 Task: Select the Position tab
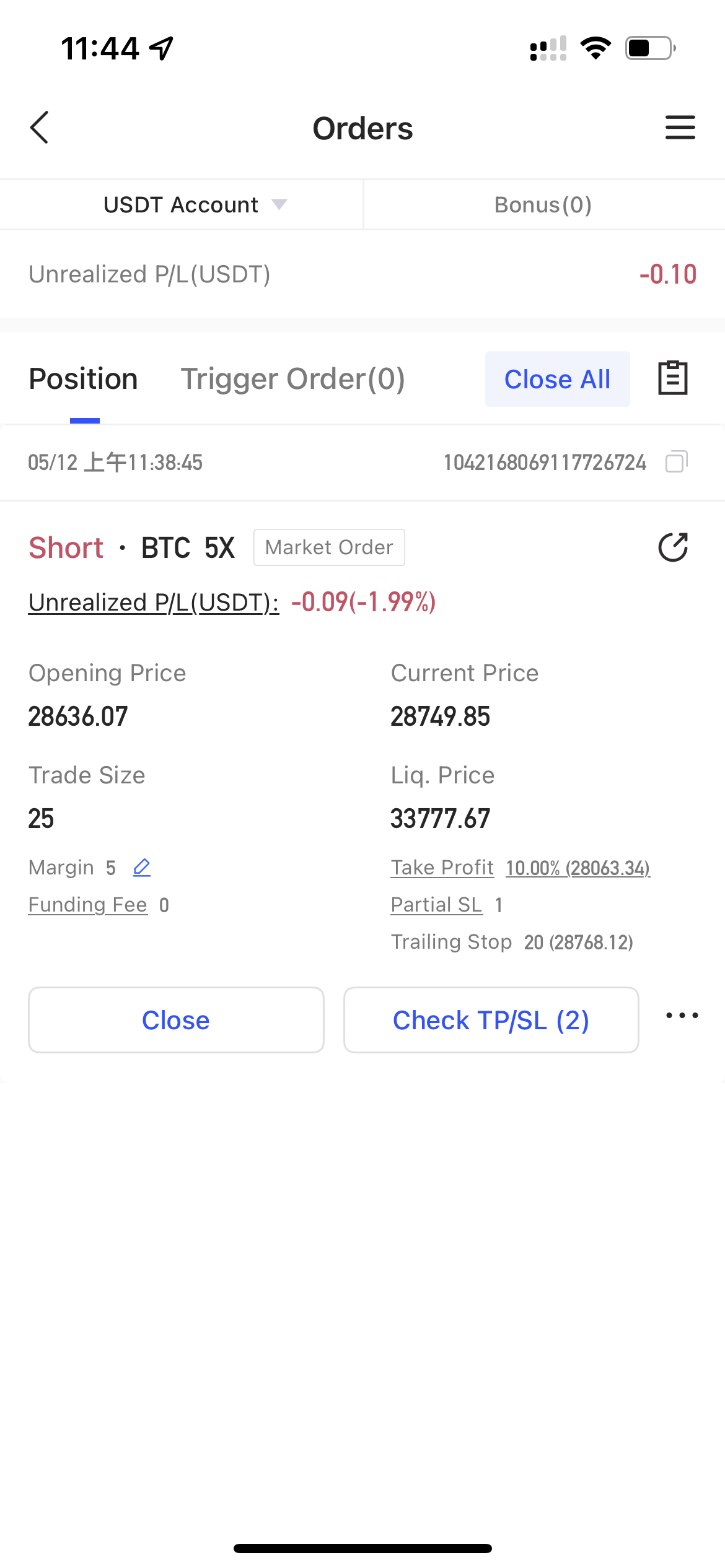click(84, 379)
